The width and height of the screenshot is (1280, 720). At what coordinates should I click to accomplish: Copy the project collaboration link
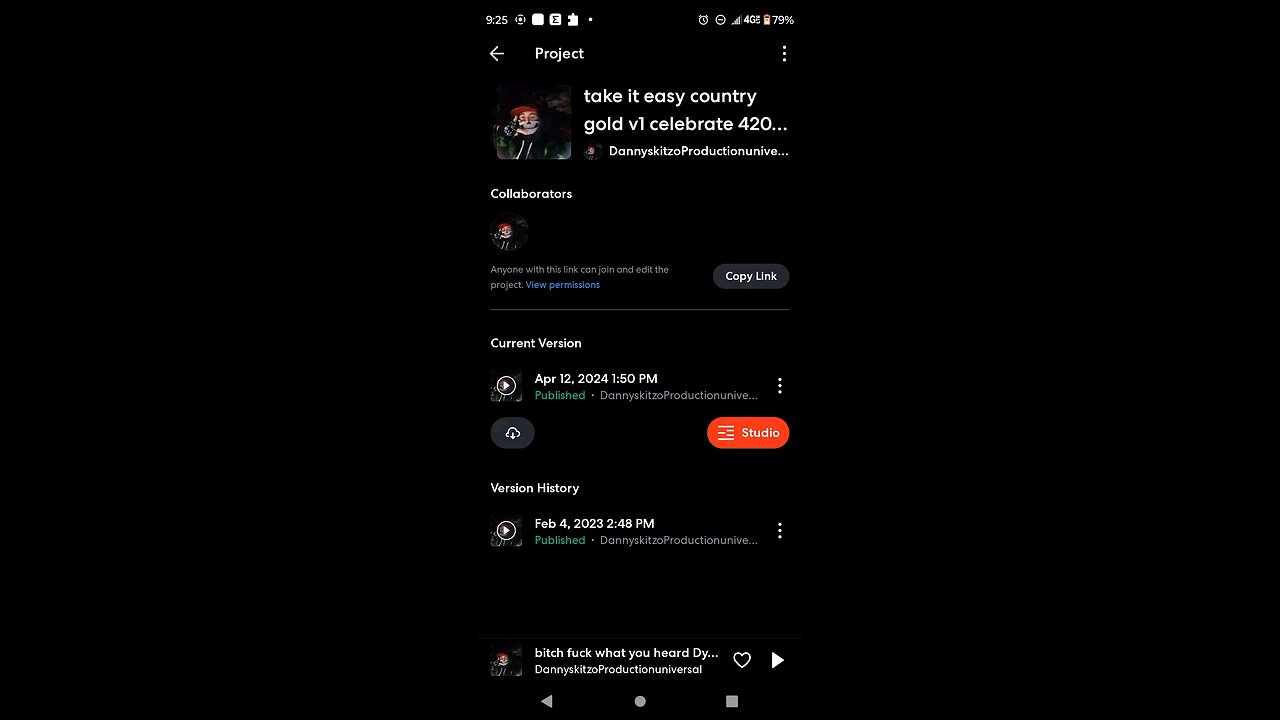coord(751,276)
